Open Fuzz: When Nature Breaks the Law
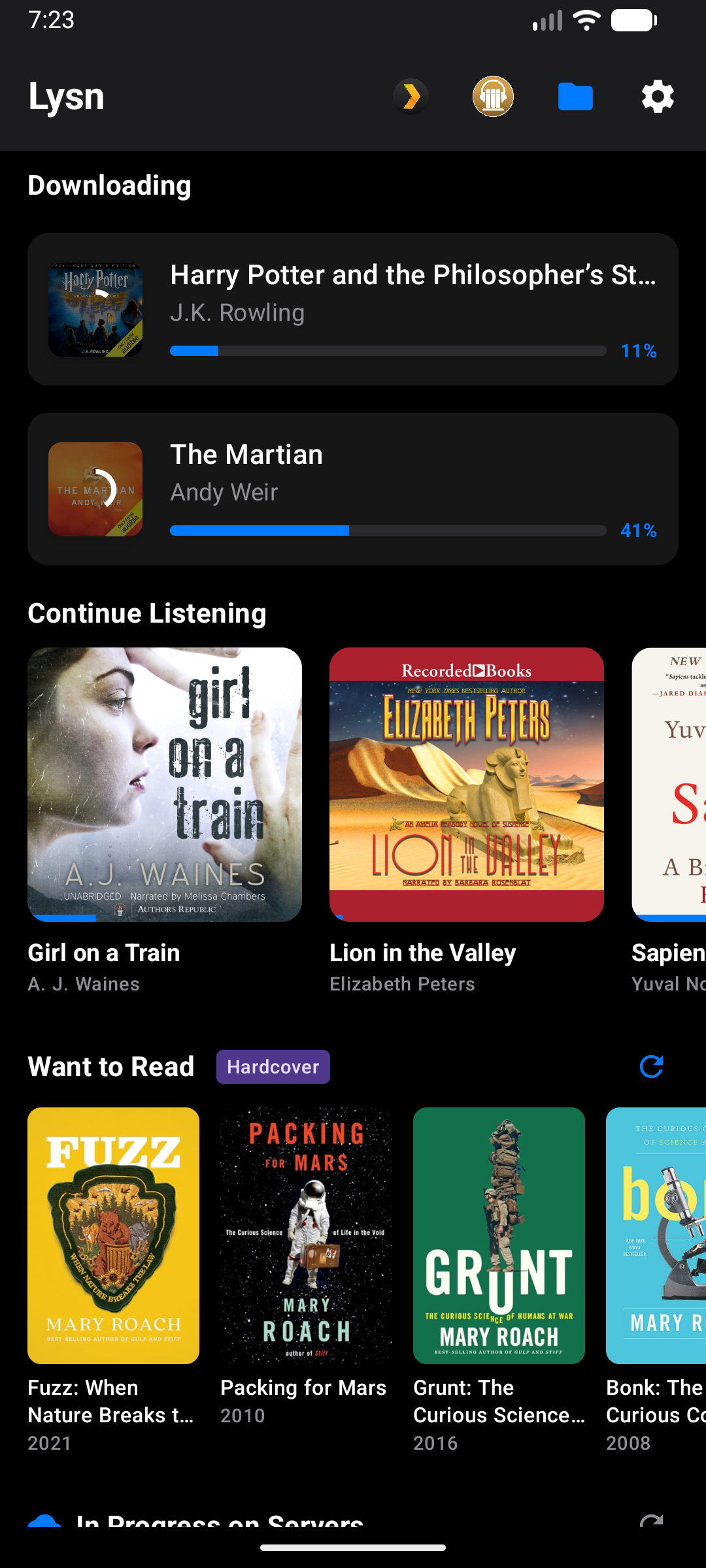 114,1235
